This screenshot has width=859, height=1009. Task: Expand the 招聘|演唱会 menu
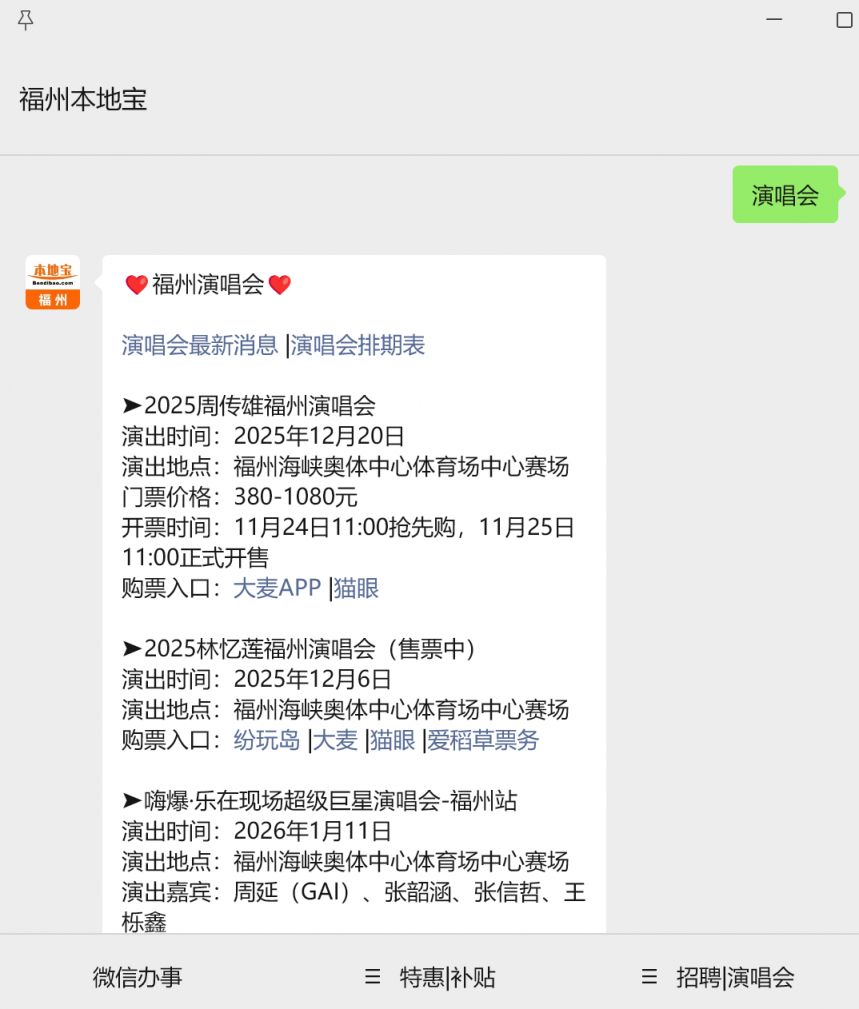718,977
